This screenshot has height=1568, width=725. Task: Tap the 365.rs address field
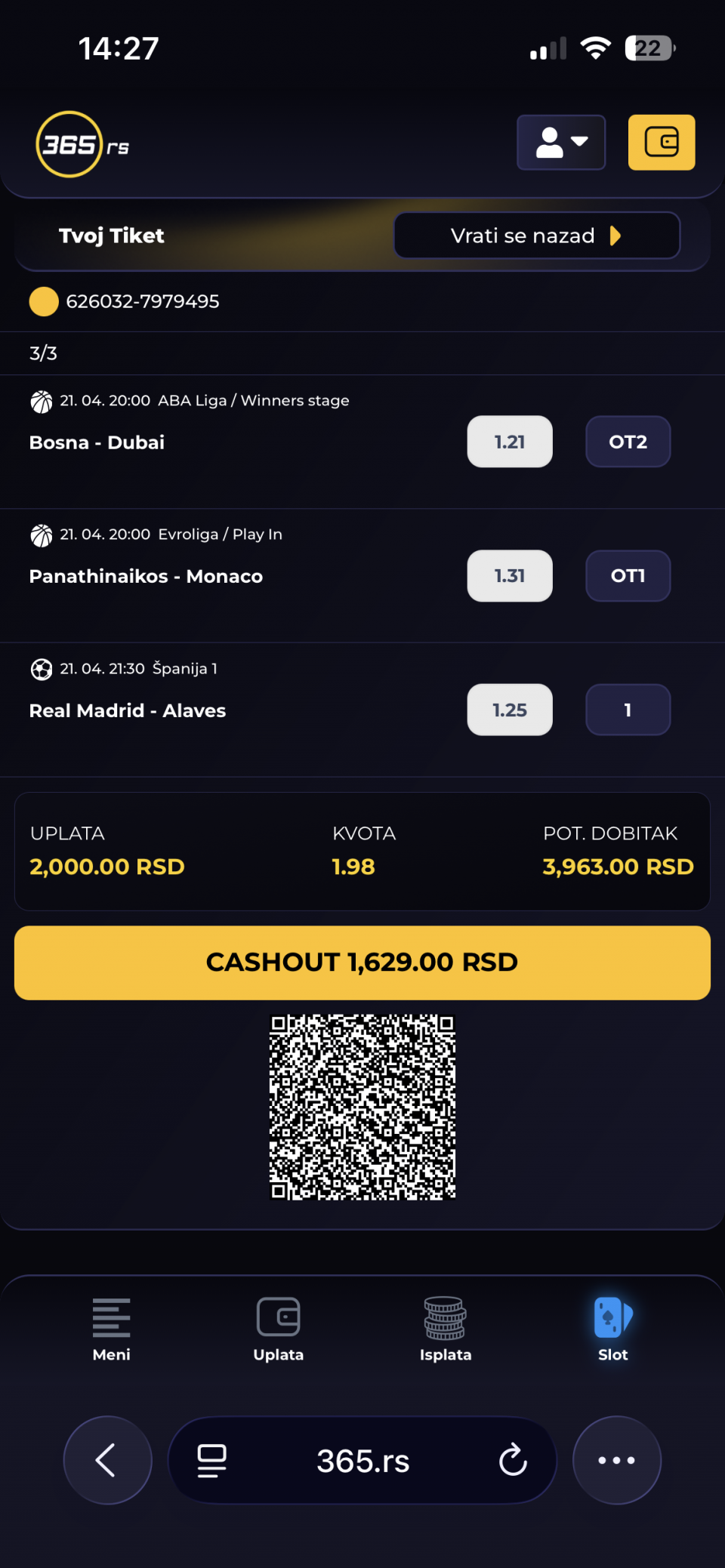click(362, 1460)
